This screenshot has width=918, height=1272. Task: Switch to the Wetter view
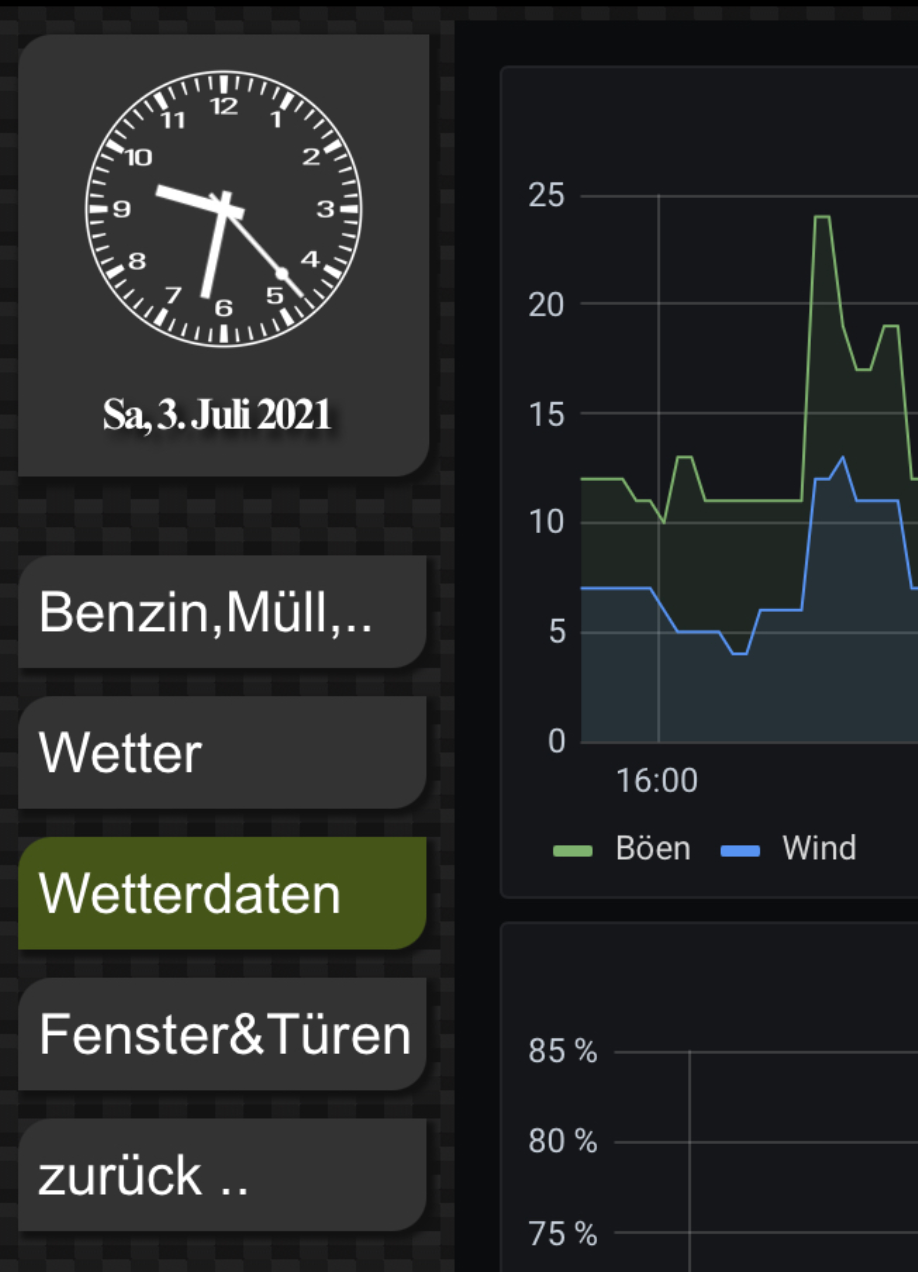pos(222,752)
